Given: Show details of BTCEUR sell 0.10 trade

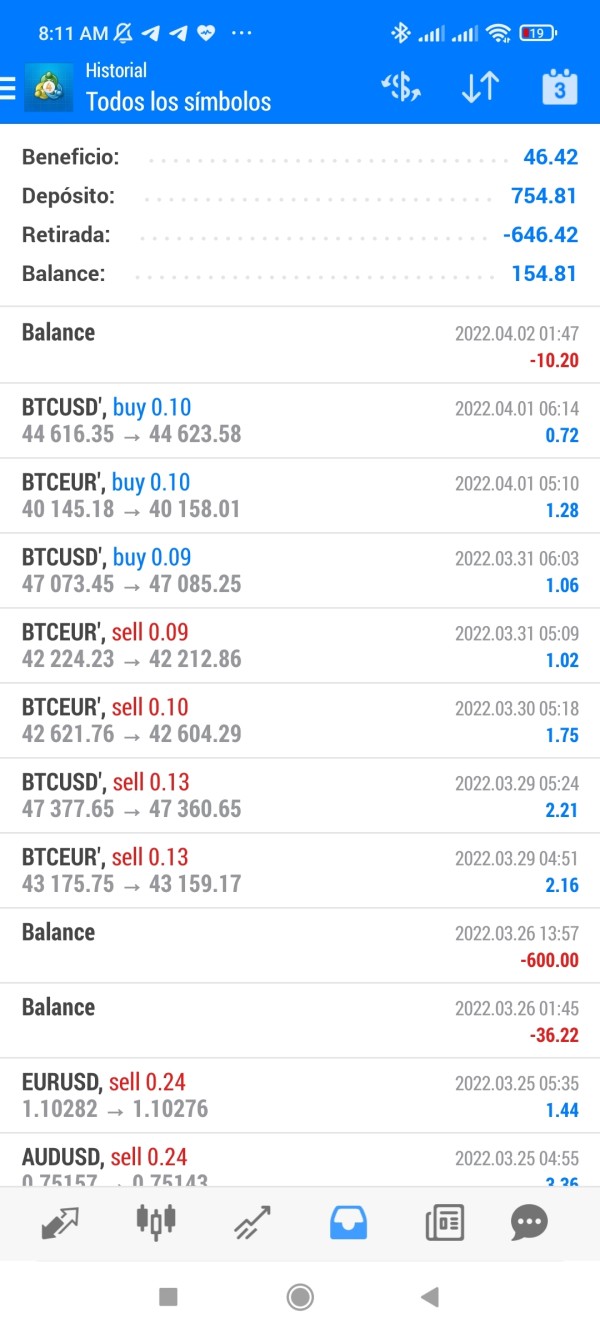Looking at the screenshot, I should click(x=300, y=721).
